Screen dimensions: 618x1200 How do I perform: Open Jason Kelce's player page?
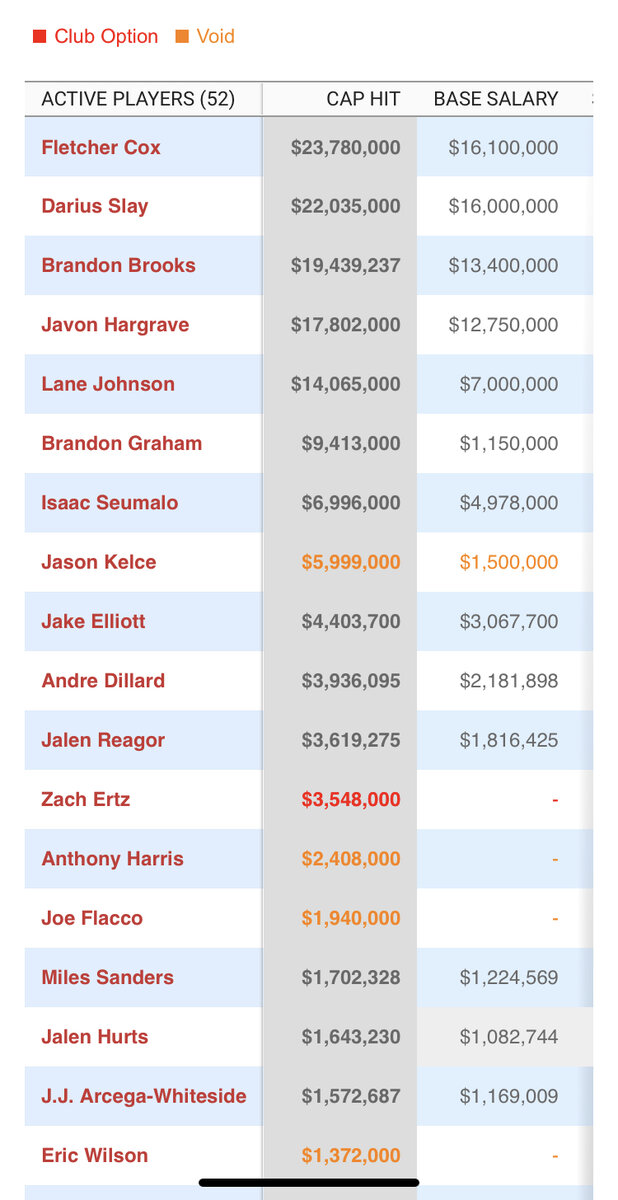tap(99, 562)
